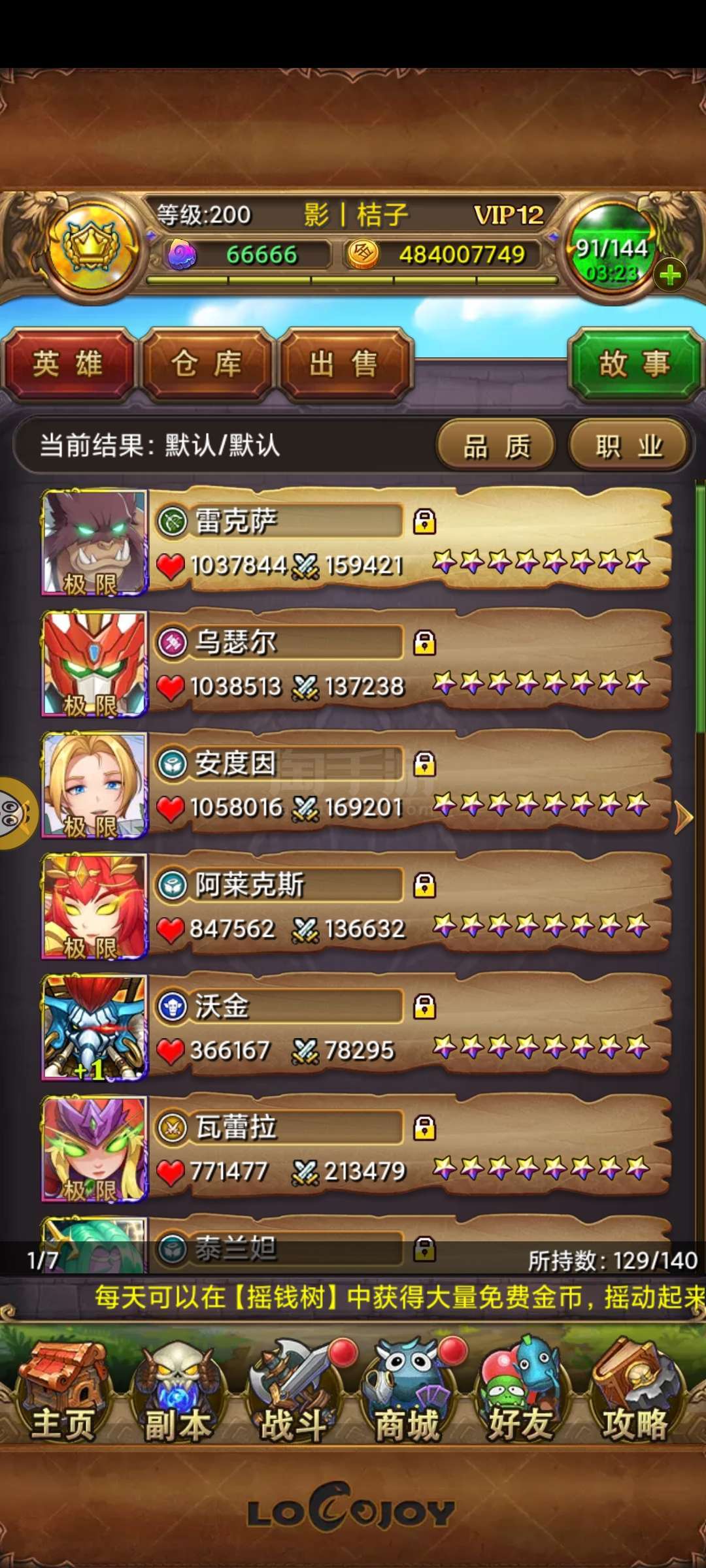This screenshot has width=706, height=1568.
Task: Open the 故事 button
Action: tap(635, 364)
